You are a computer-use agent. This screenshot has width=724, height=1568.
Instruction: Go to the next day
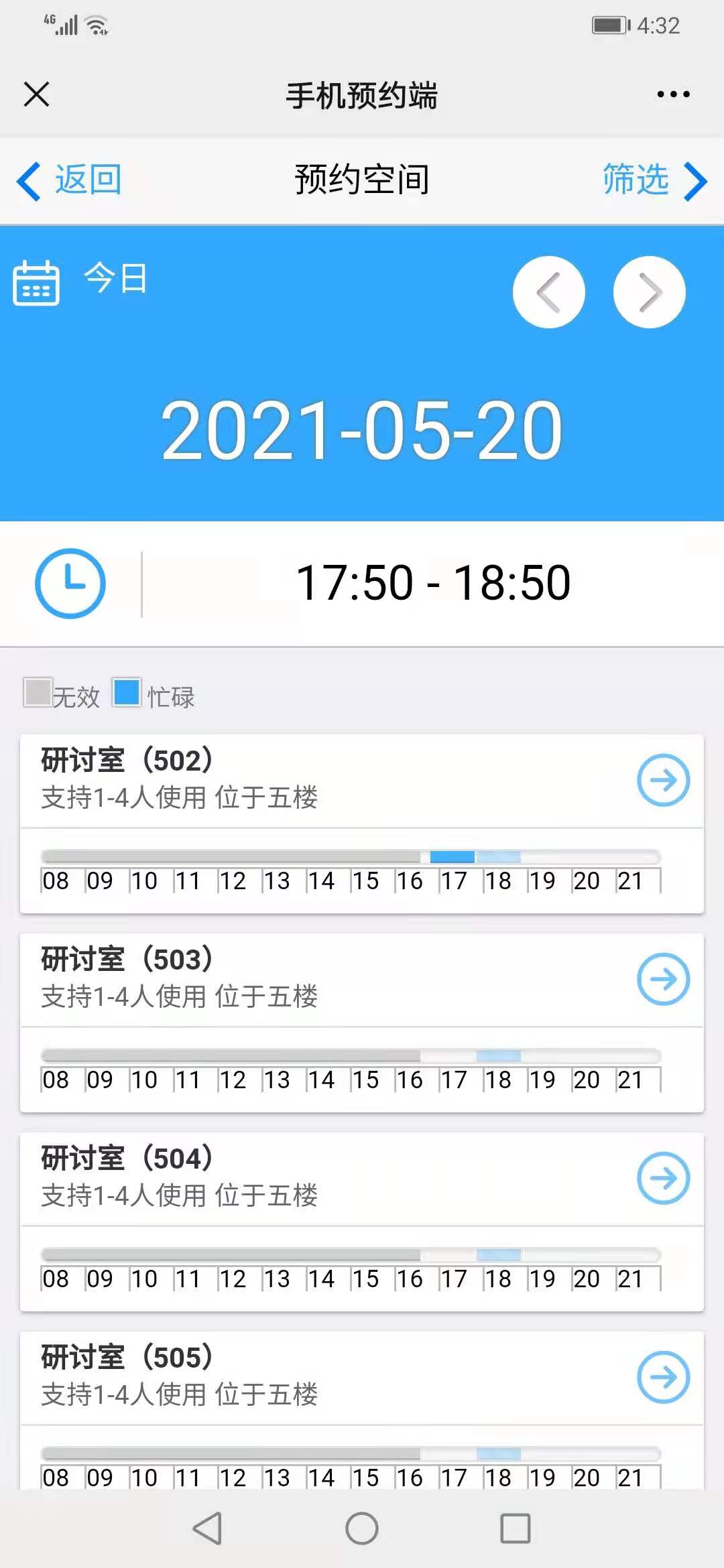tap(650, 292)
